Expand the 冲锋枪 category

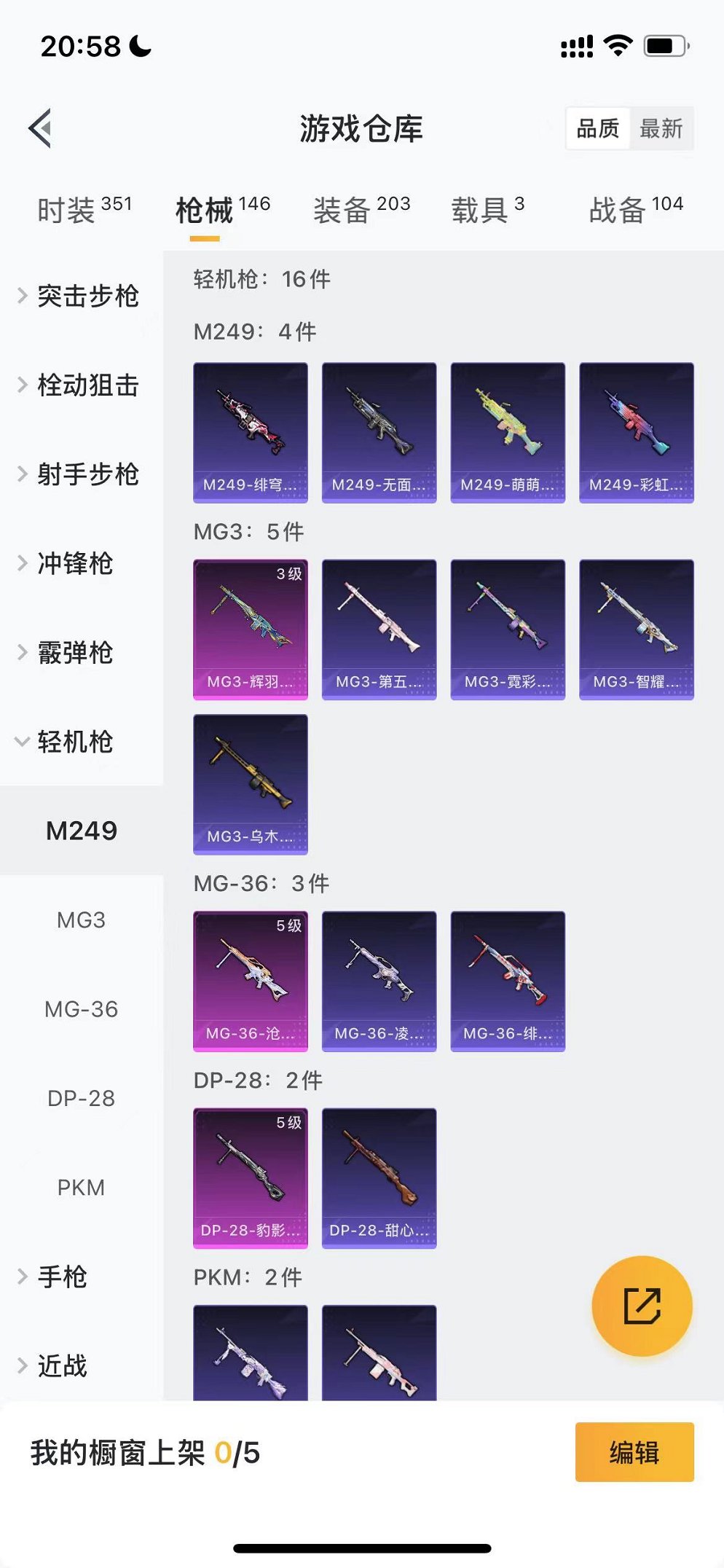point(73,563)
